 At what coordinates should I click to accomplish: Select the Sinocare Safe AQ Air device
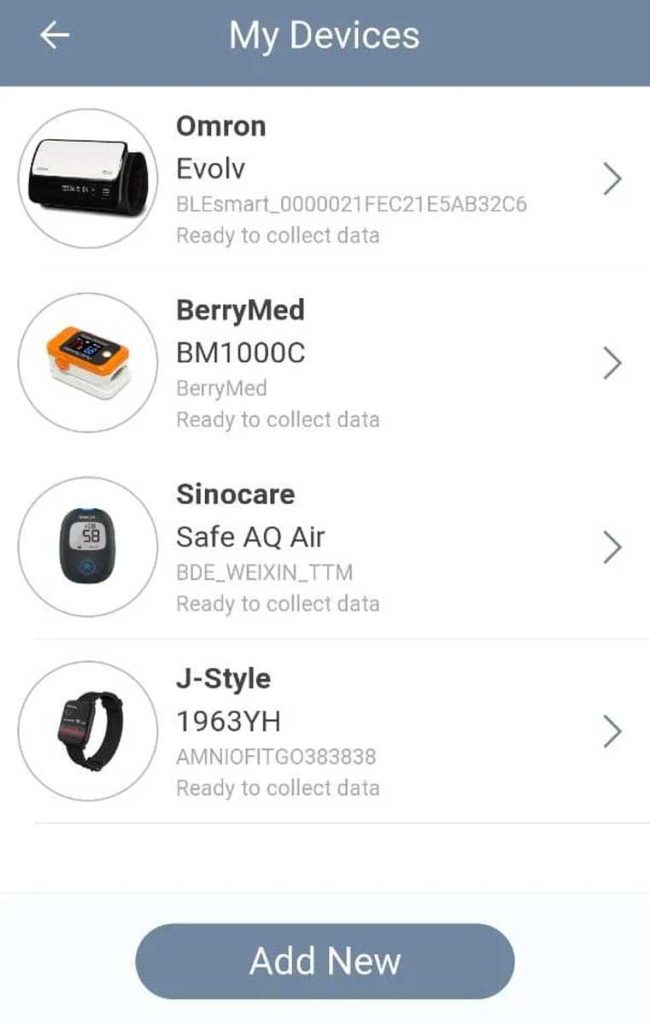[325, 547]
